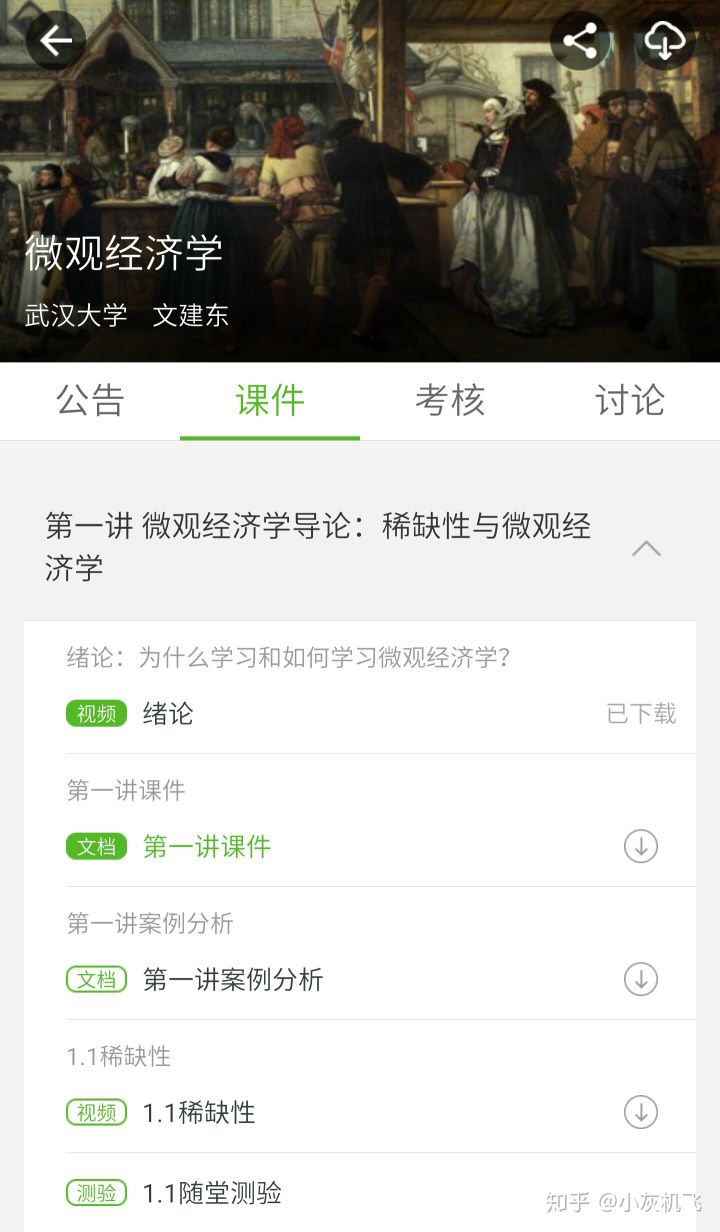Tap instructor name 文建东
The image size is (720, 1232).
(x=191, y=315)
